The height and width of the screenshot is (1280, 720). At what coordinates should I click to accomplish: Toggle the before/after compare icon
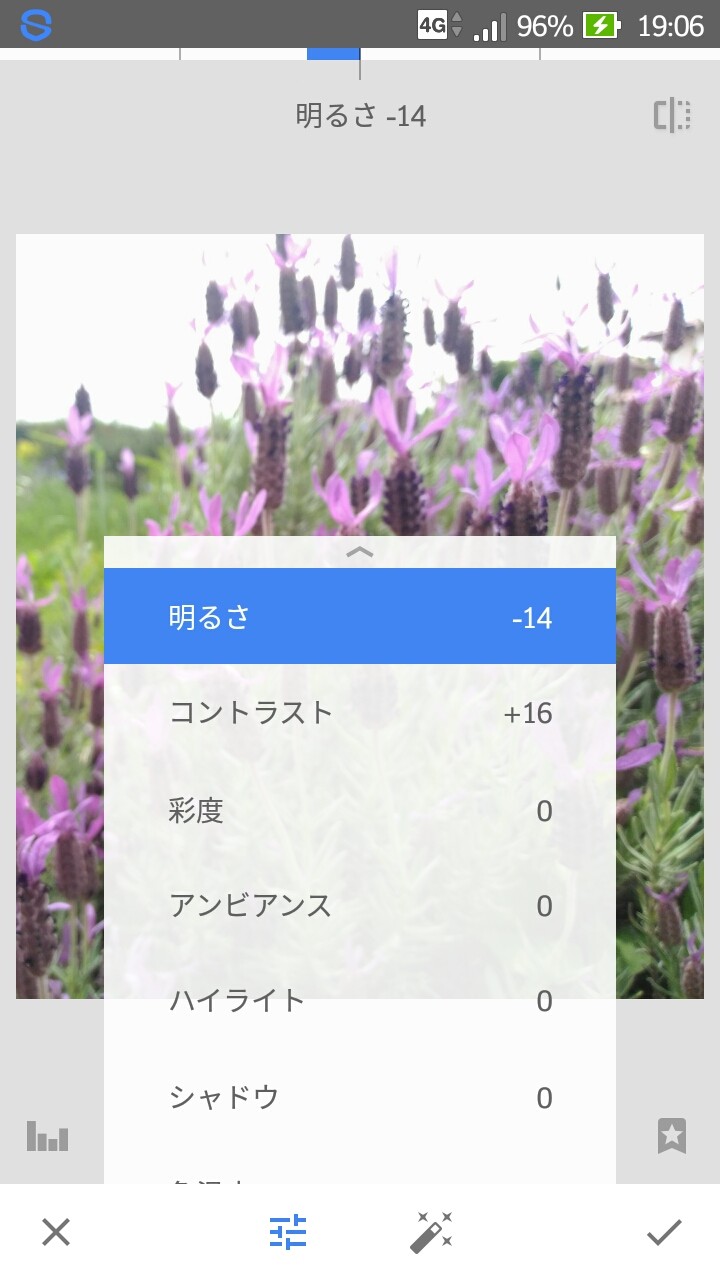(x=672, y=116)
